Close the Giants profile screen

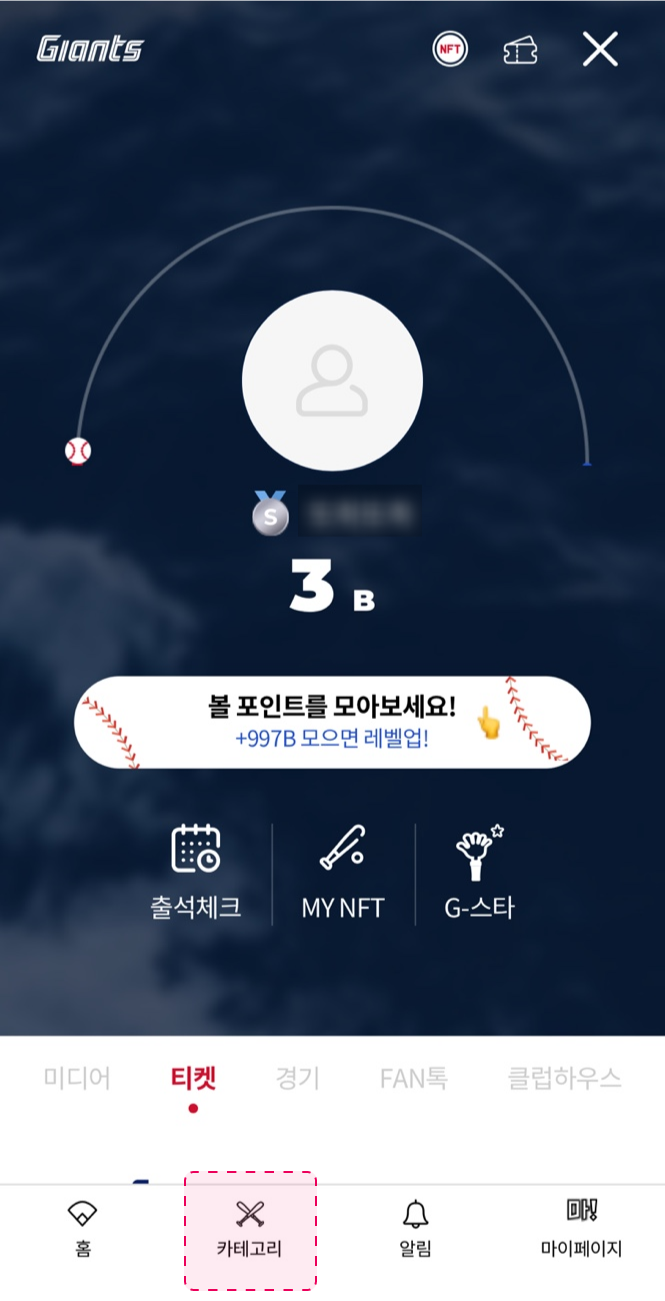point(600,49)
